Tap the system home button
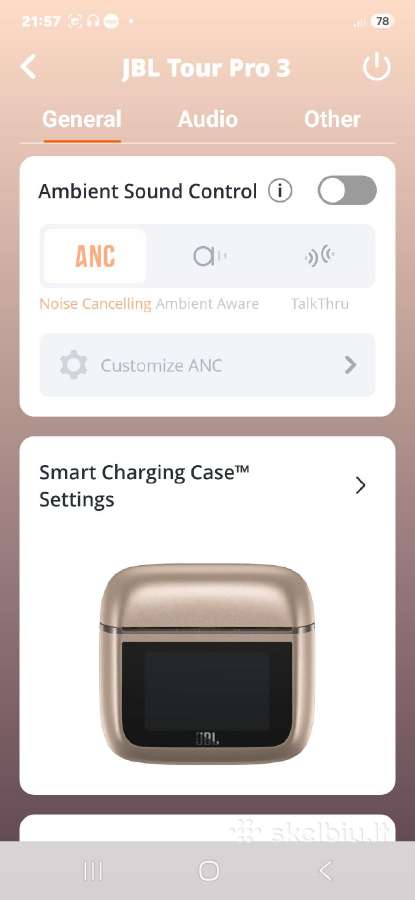Viewport: 415px width, 900px height. (208, 871)
